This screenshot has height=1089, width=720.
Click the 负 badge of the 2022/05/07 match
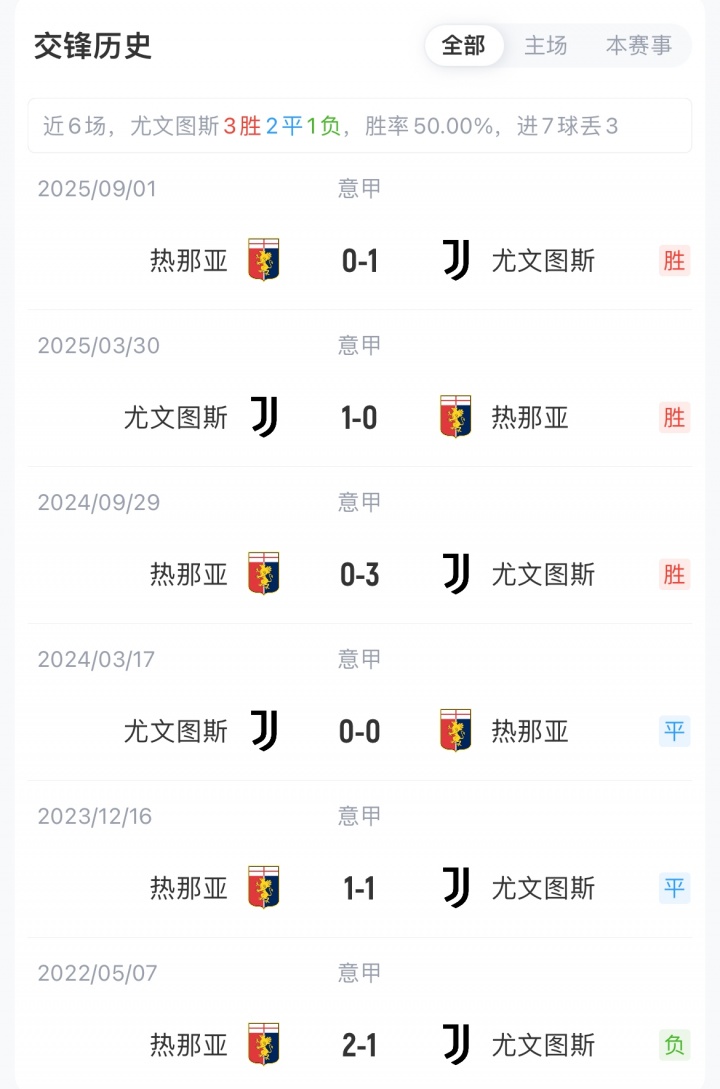[675, 1044]
